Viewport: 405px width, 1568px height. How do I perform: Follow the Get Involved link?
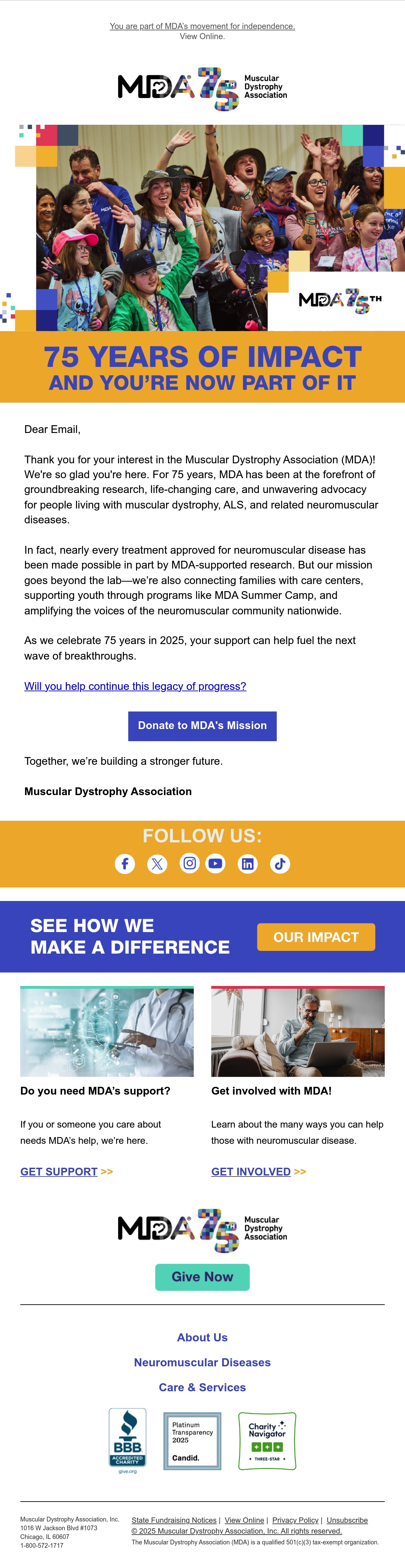pyautogui.click(x=251, y=1171)
